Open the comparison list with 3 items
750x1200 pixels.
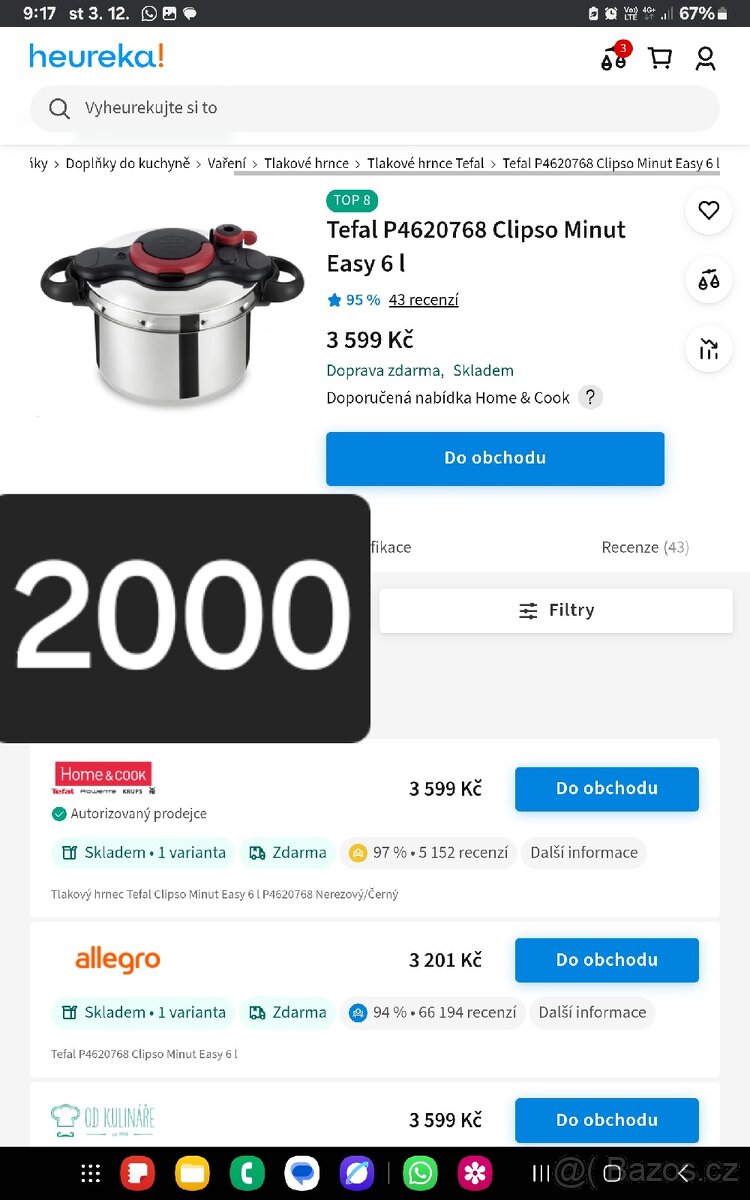[x=613, y=58]
